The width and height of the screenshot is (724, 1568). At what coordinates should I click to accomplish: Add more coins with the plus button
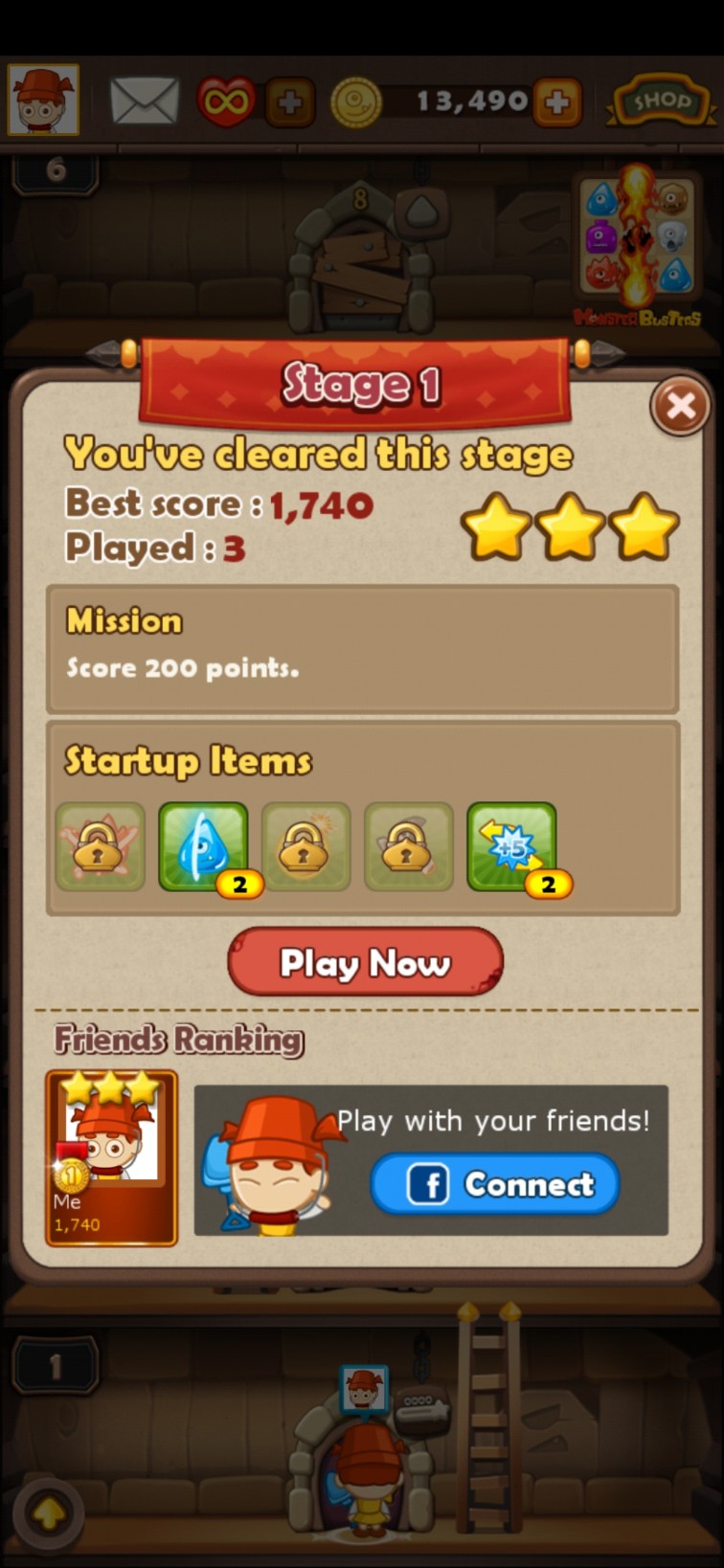point(557,101)
